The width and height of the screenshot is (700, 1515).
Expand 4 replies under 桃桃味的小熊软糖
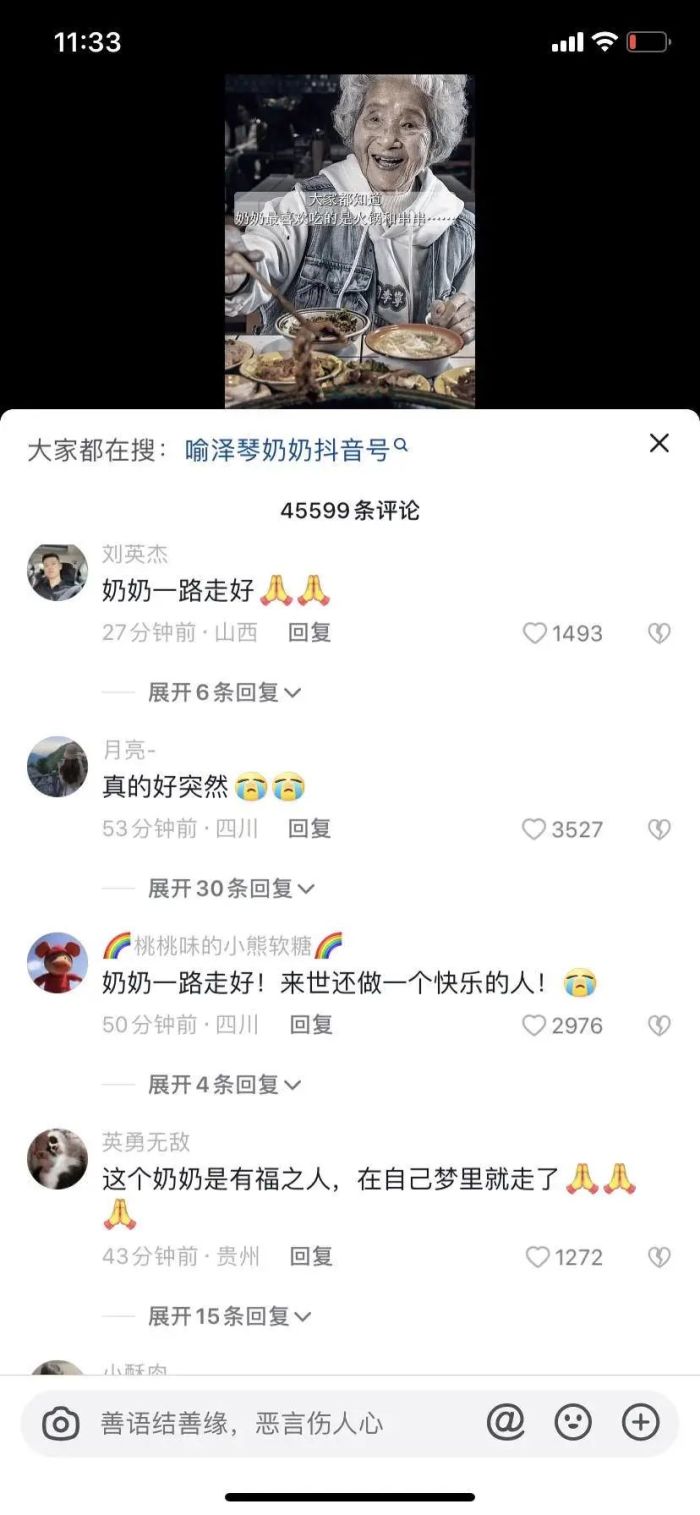[224, 1084]
